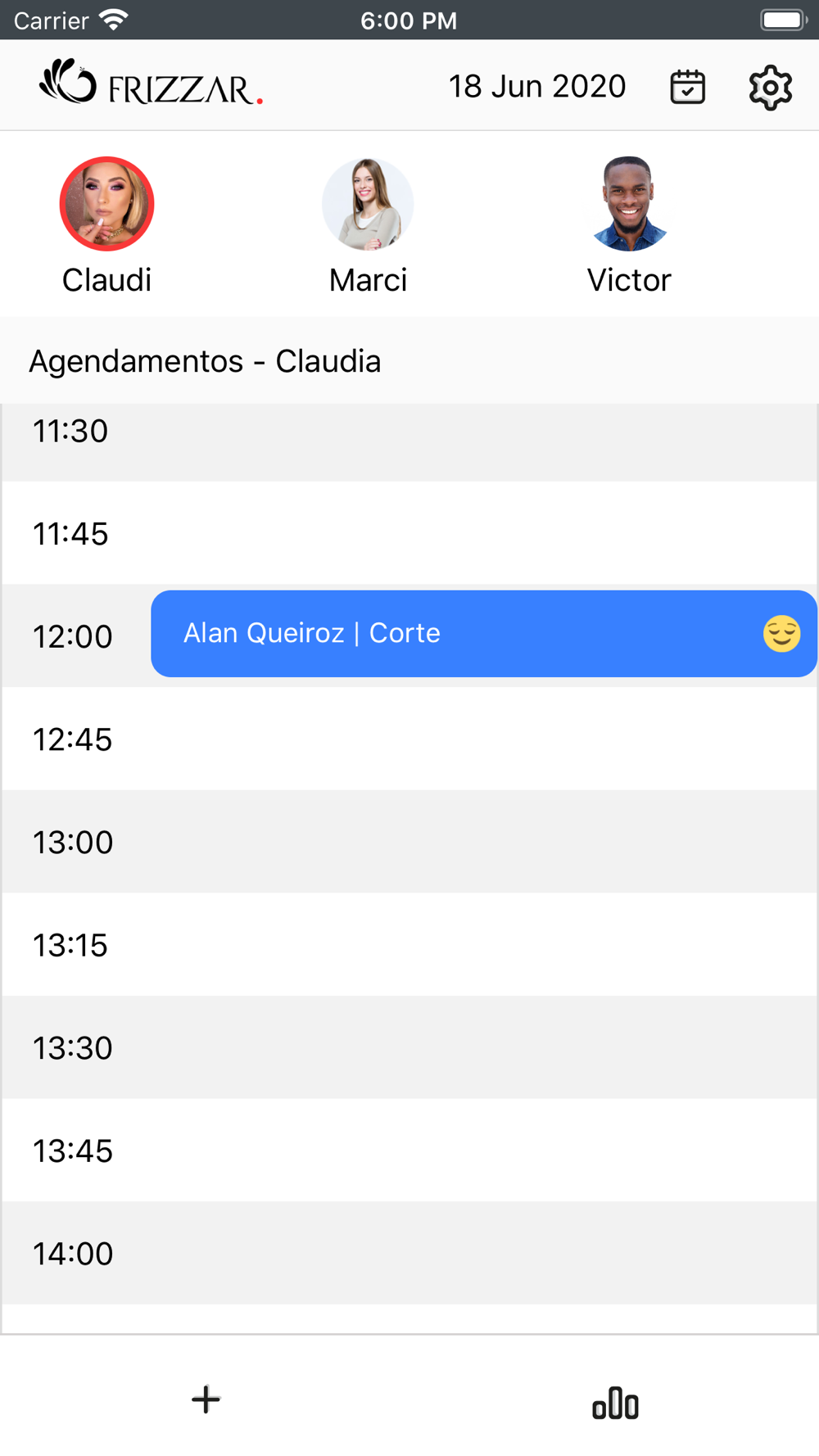Add a new appointment with plus
This screenshot has height=1456, width=819.
pos(206,1399)
